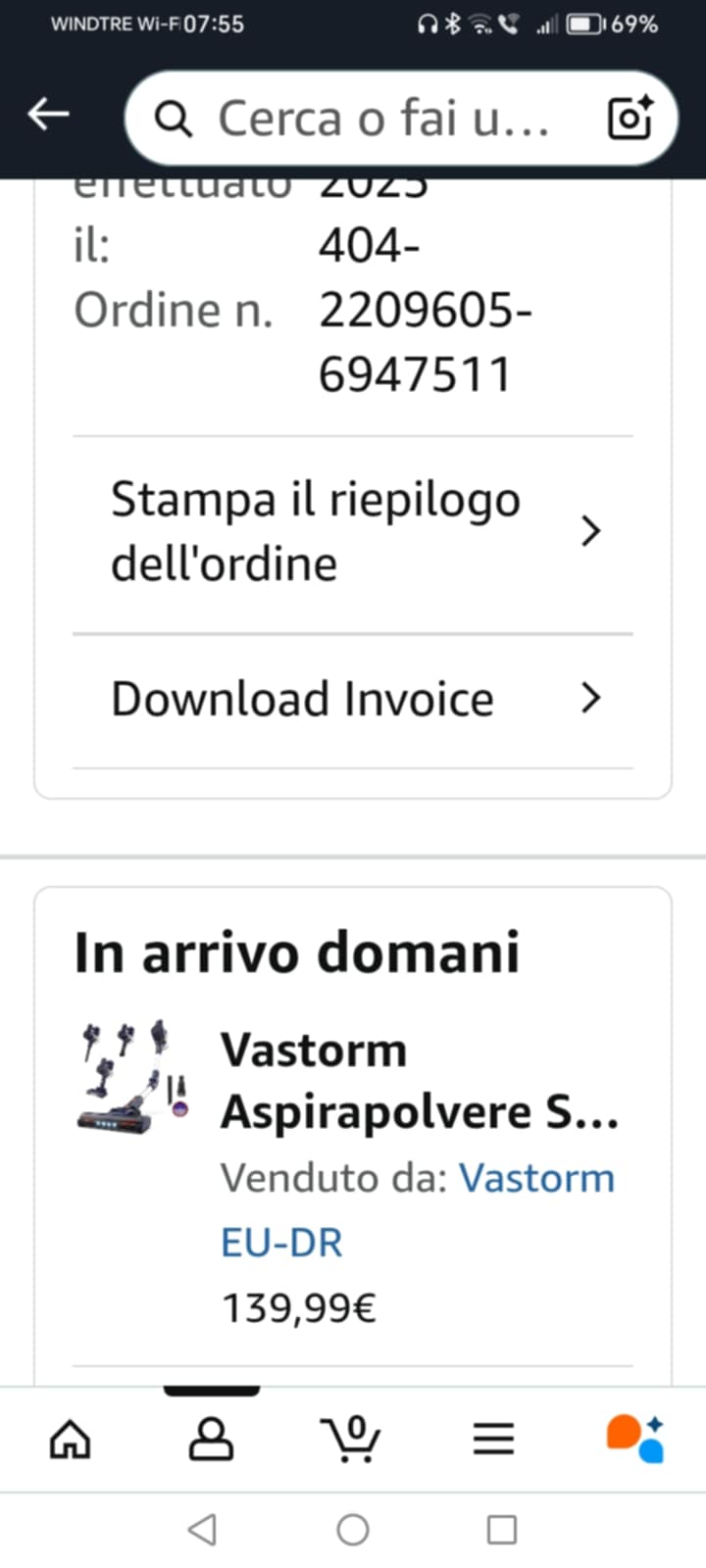Switch to the Home tab

71,1440
